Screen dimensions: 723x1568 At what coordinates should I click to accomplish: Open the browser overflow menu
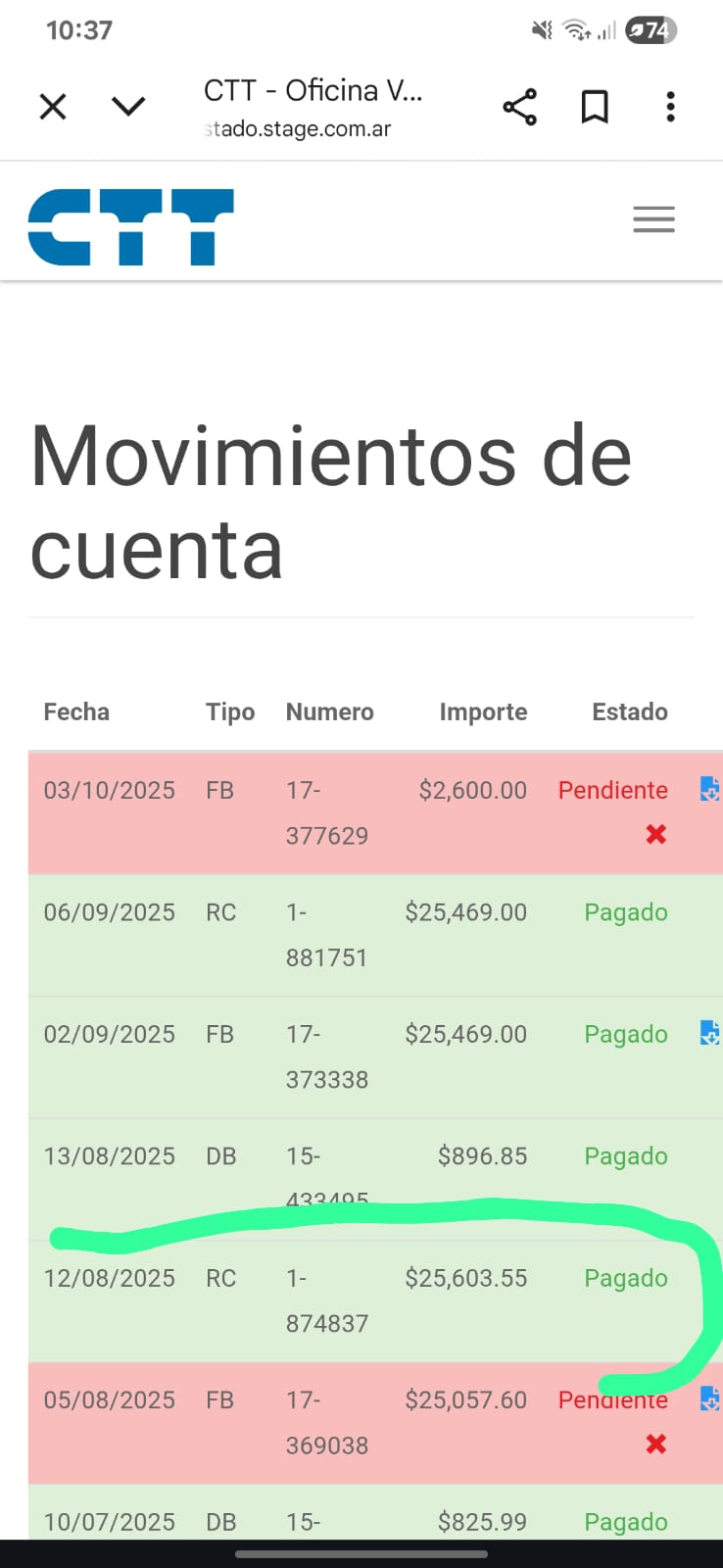670,107
